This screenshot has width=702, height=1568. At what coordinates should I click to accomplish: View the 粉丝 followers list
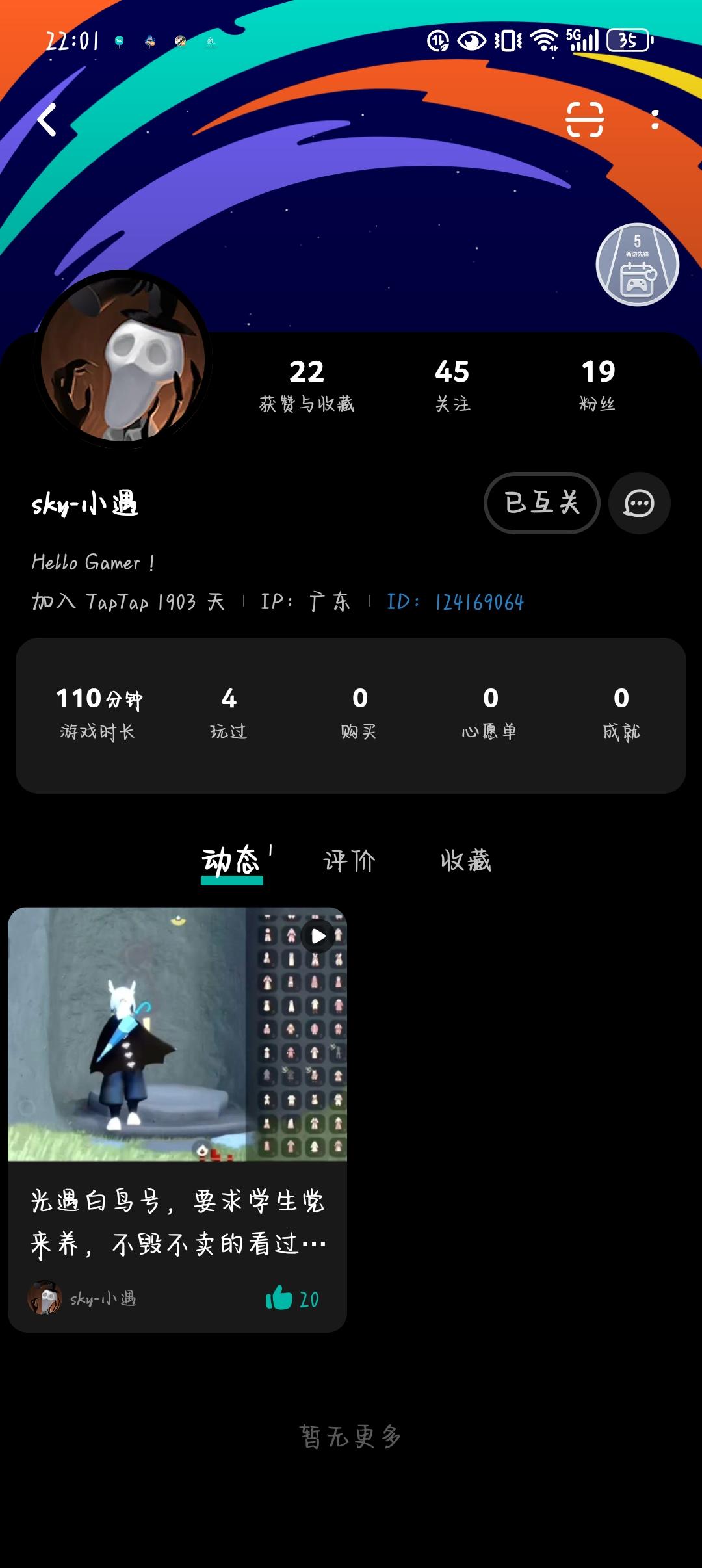pos(598,385)
